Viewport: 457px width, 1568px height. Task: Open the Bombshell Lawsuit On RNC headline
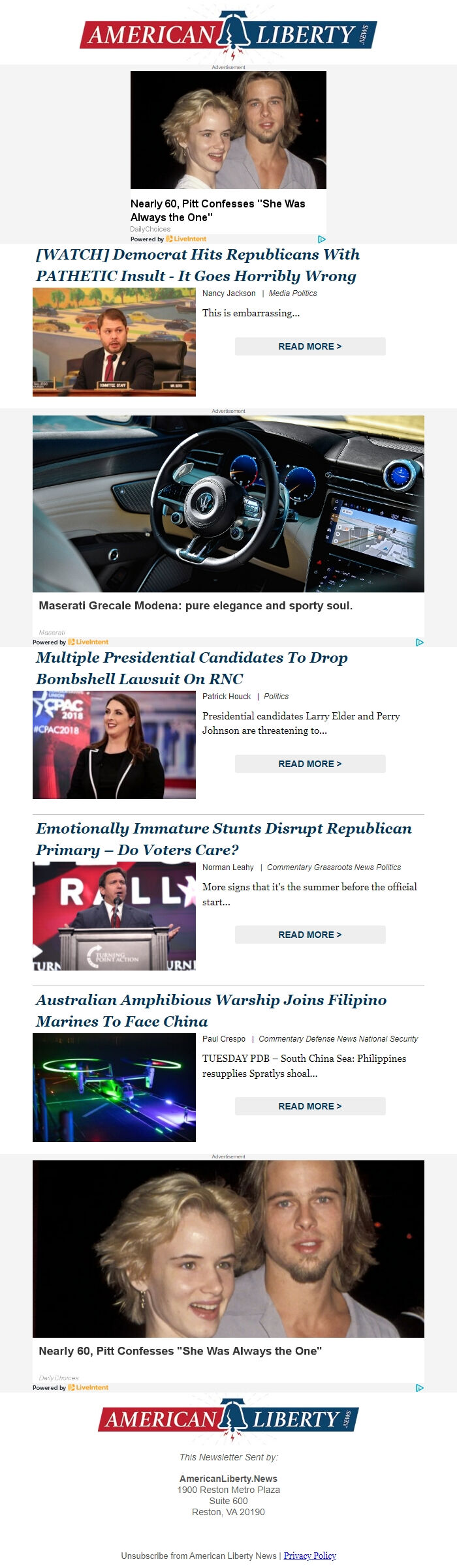pos(191,668)
